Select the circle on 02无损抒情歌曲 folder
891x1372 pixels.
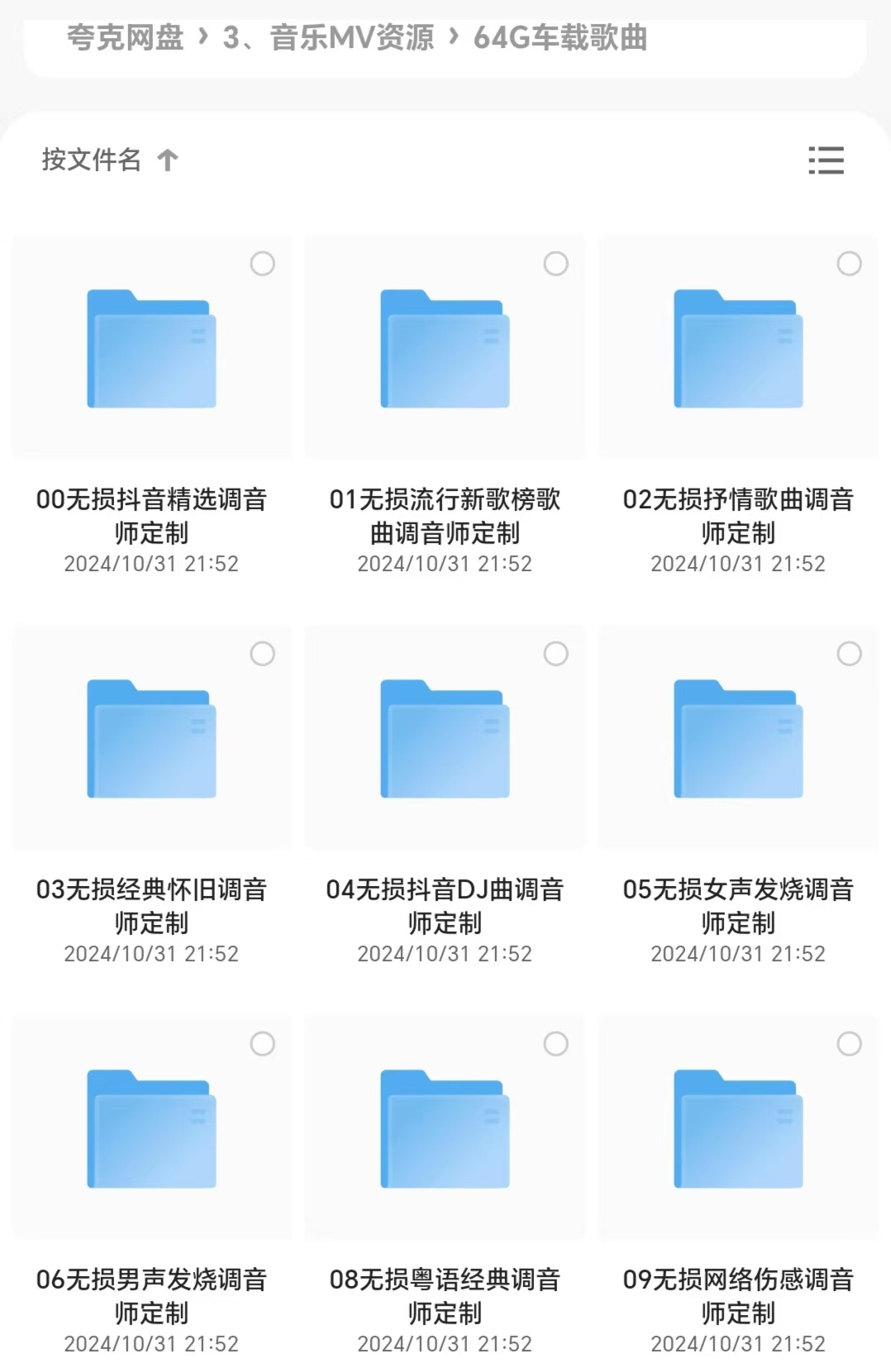(x=849, y=264)
